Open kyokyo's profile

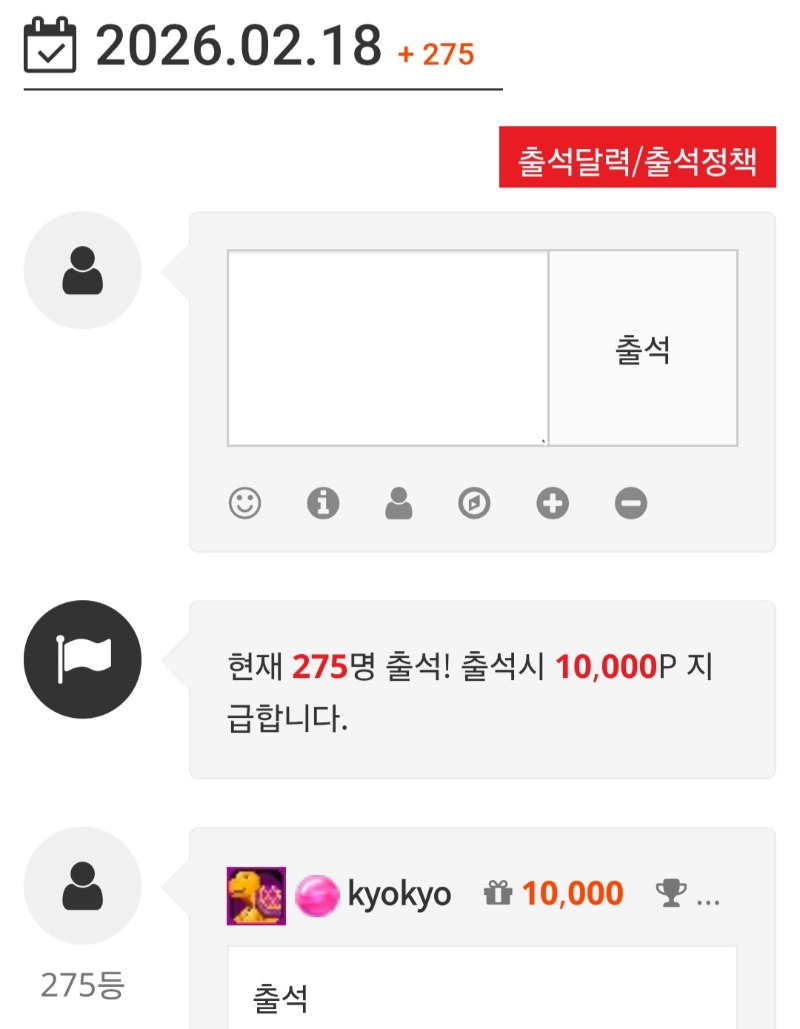398,894
